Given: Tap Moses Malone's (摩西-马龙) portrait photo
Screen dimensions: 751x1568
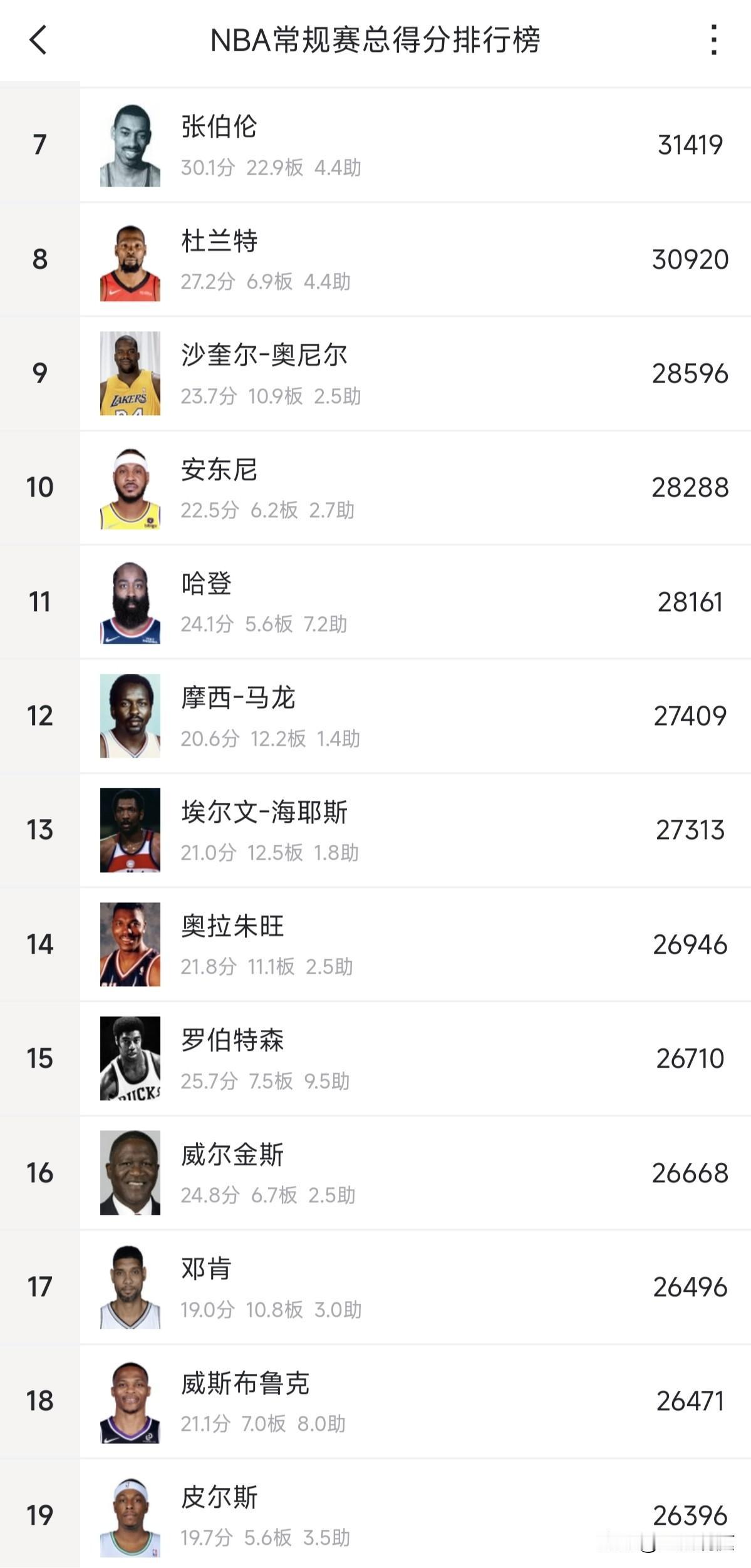Looking at the screenshot, I should (130, 716).
